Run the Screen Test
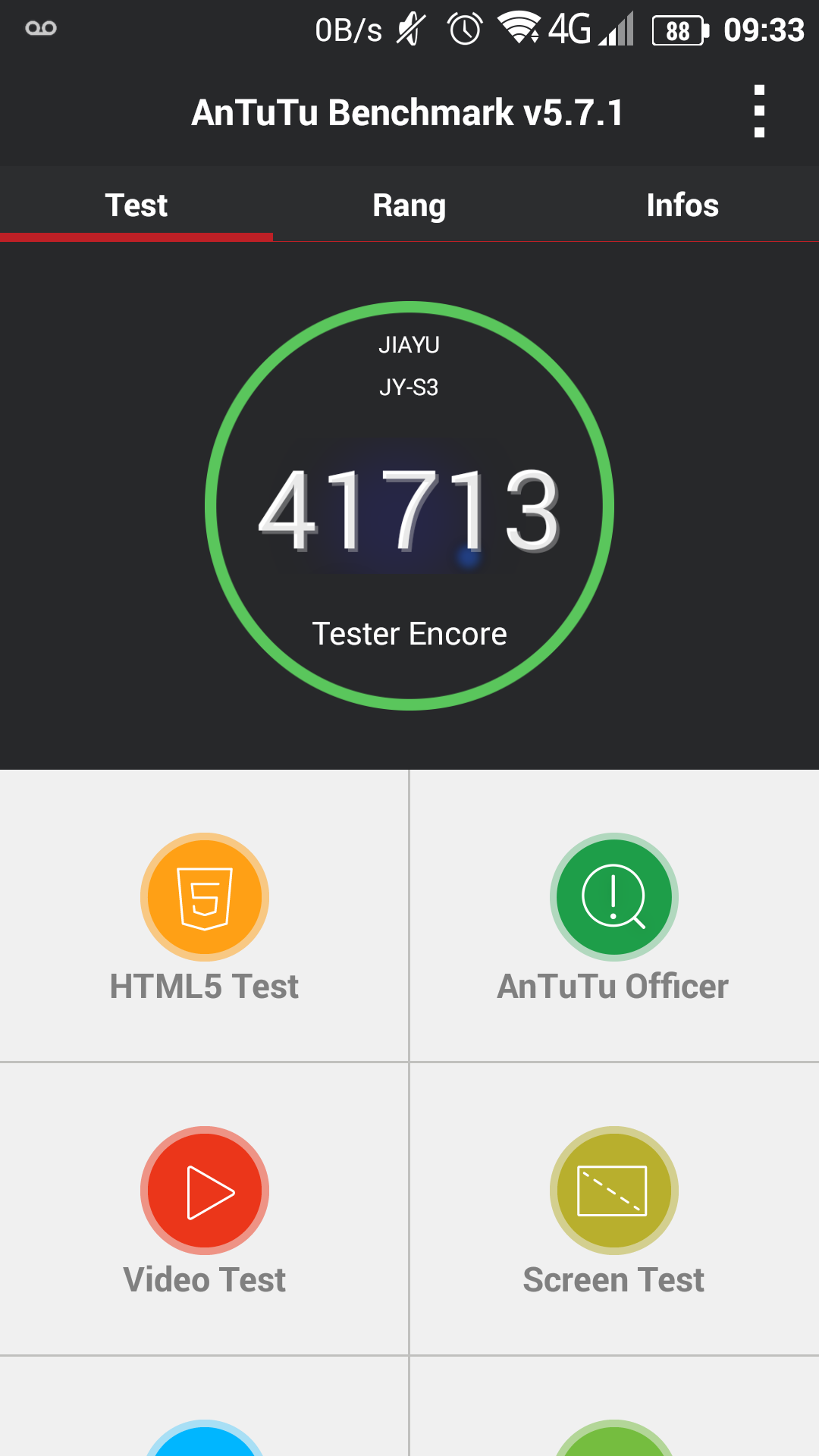Viewport: 819px width, 1456px height. point(614,1209)
